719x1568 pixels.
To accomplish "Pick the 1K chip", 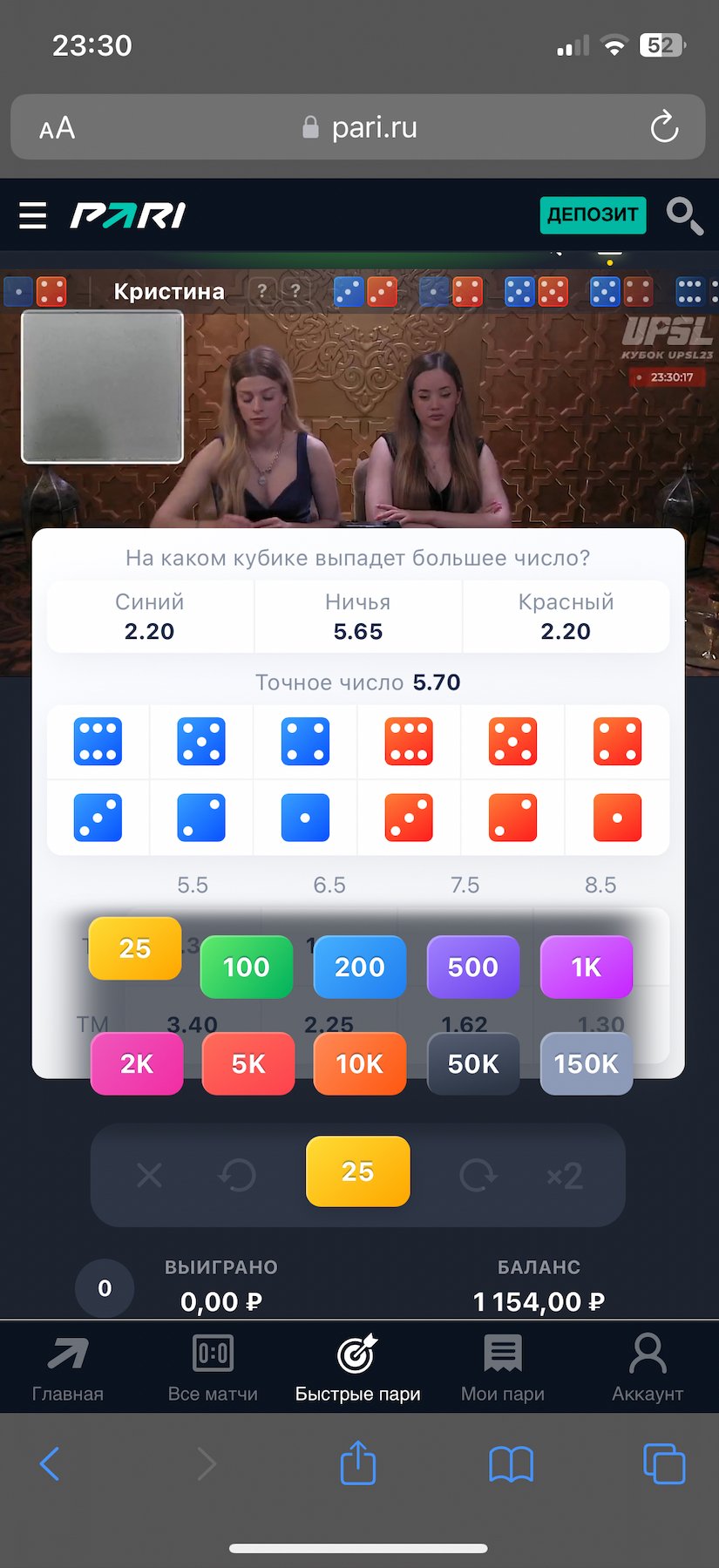I will [587, 967].
